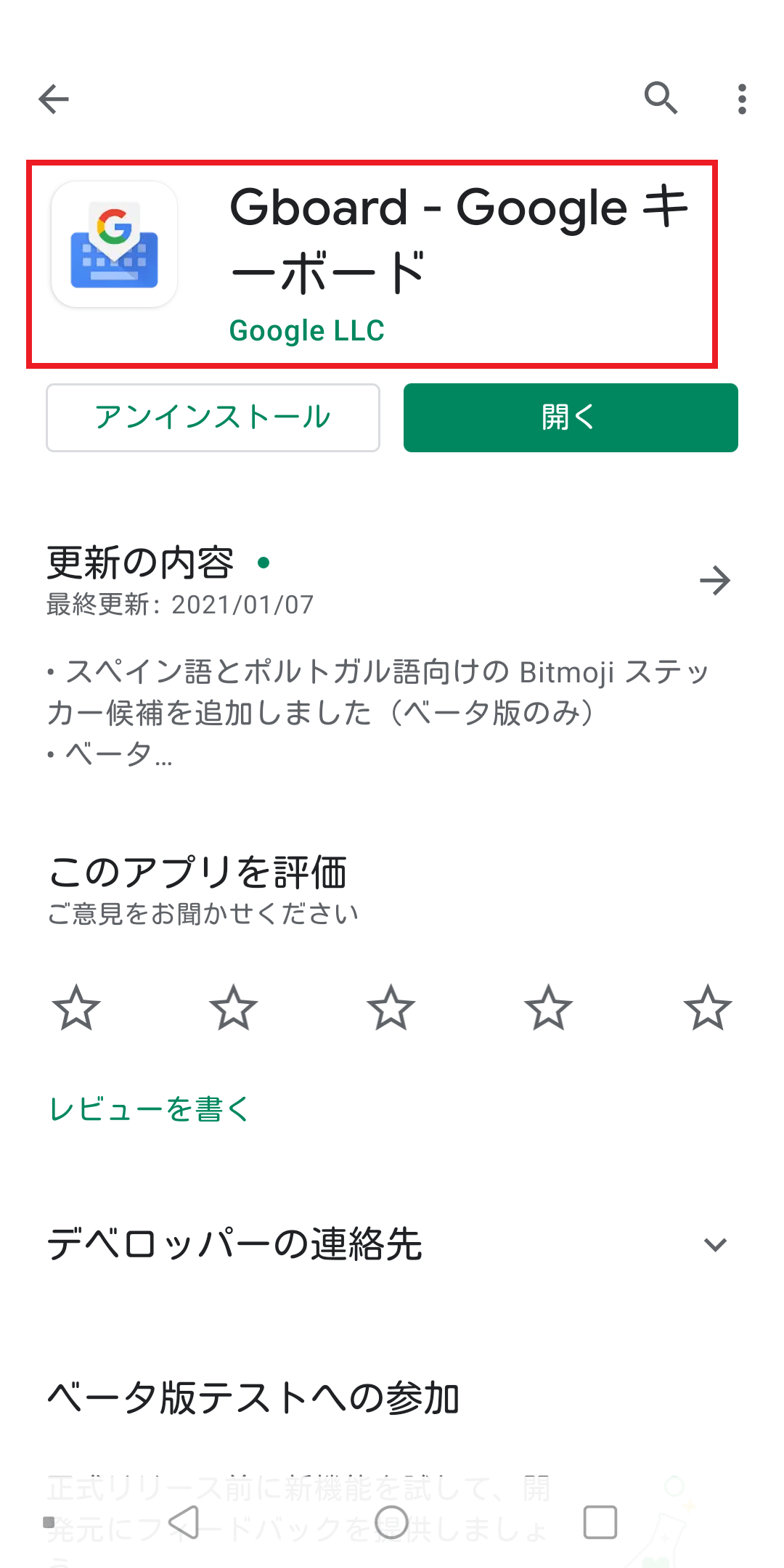
Task: Tap レビューを書く to write a review
Action: point(150,1109)
